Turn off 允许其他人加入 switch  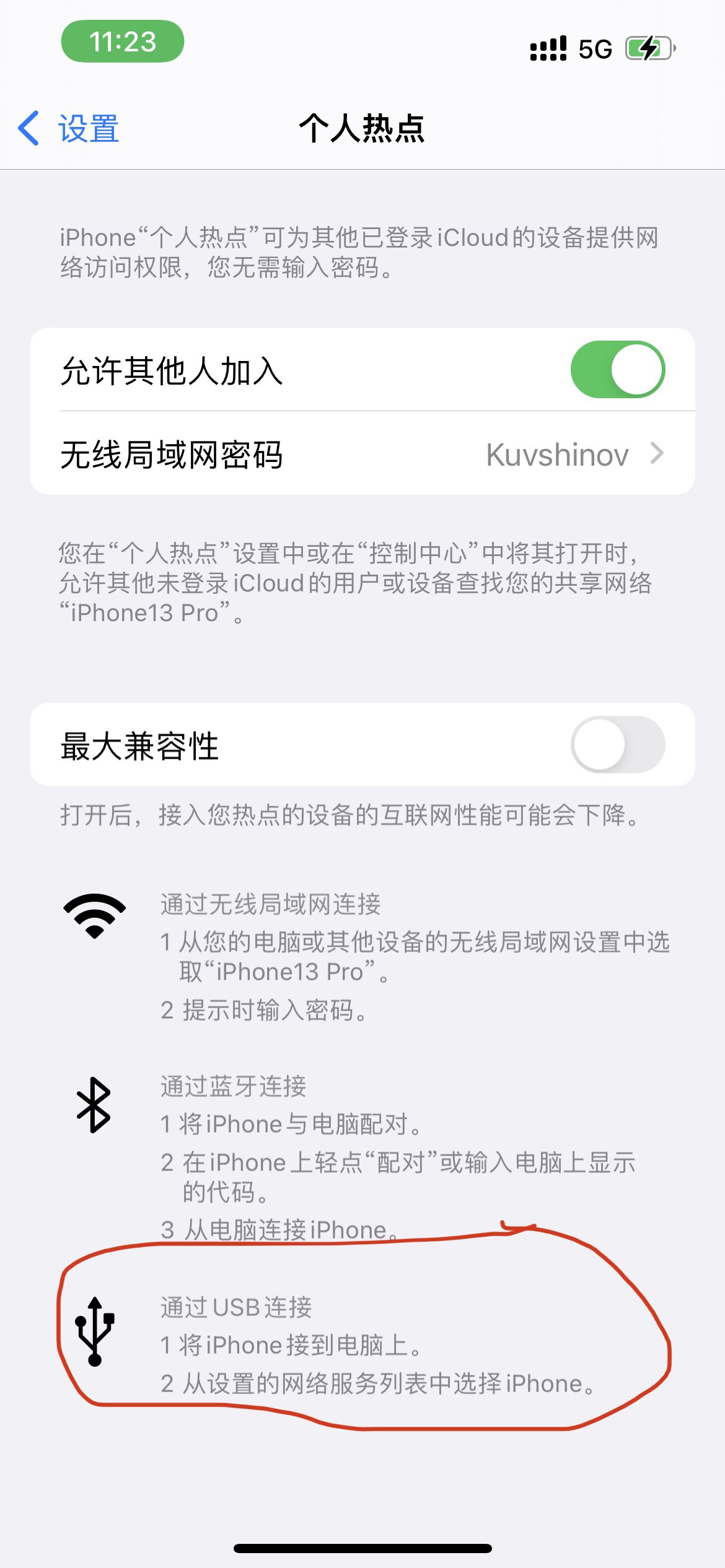pos(617,370)
